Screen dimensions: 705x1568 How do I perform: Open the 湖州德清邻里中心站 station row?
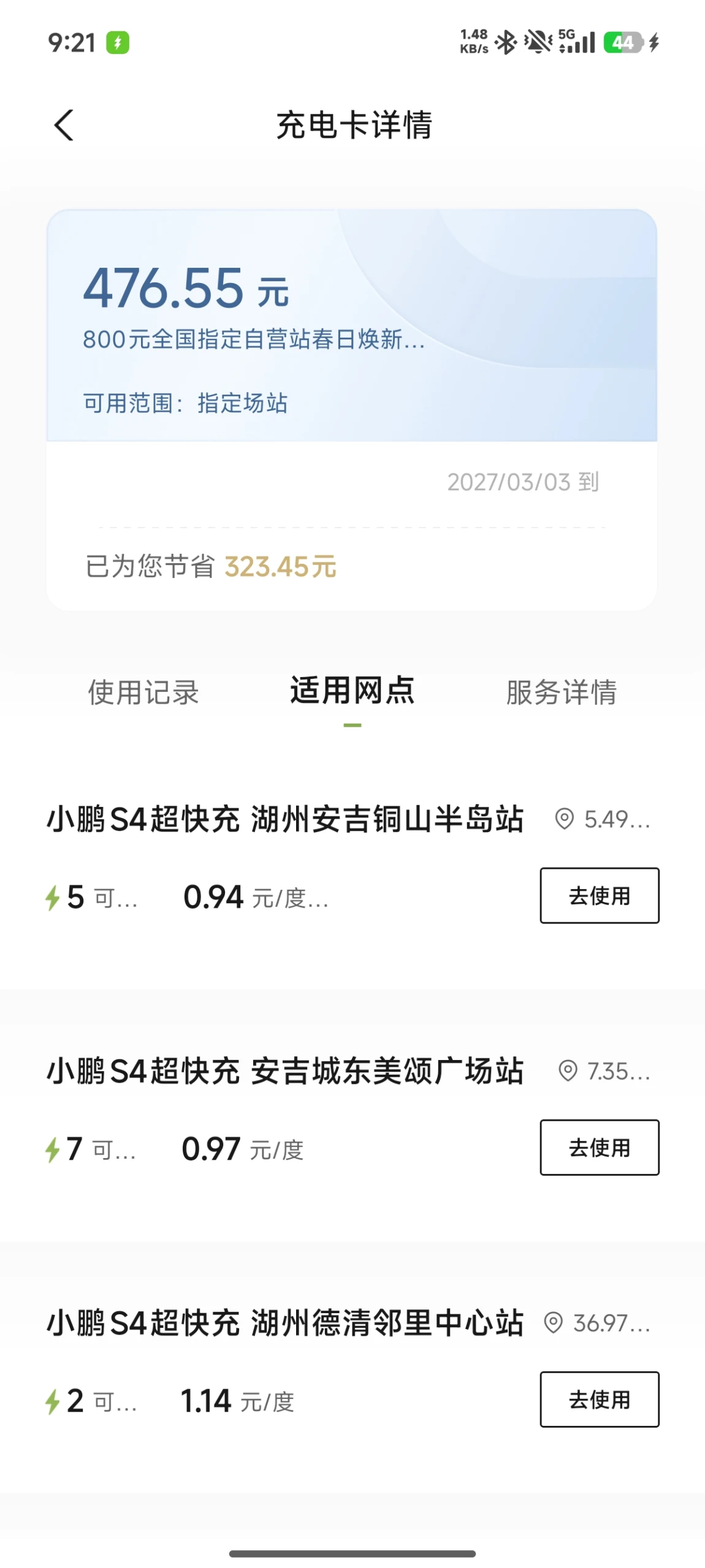point(285,1323)
